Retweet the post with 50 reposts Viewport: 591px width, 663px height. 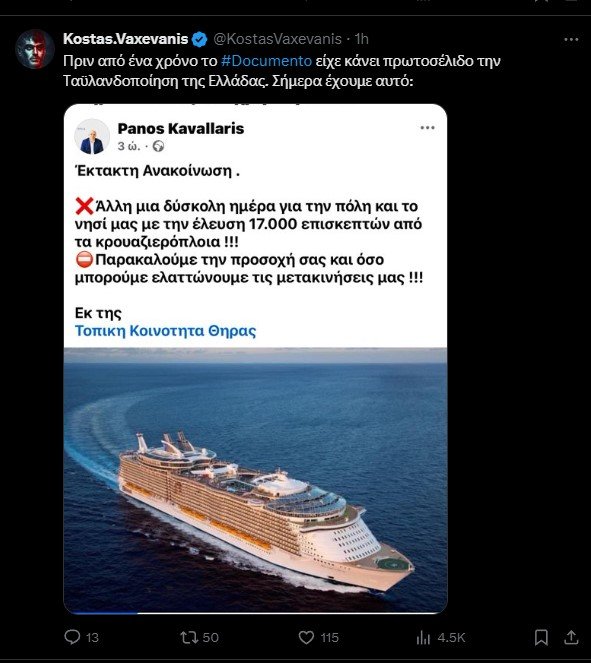pos(199,637)
